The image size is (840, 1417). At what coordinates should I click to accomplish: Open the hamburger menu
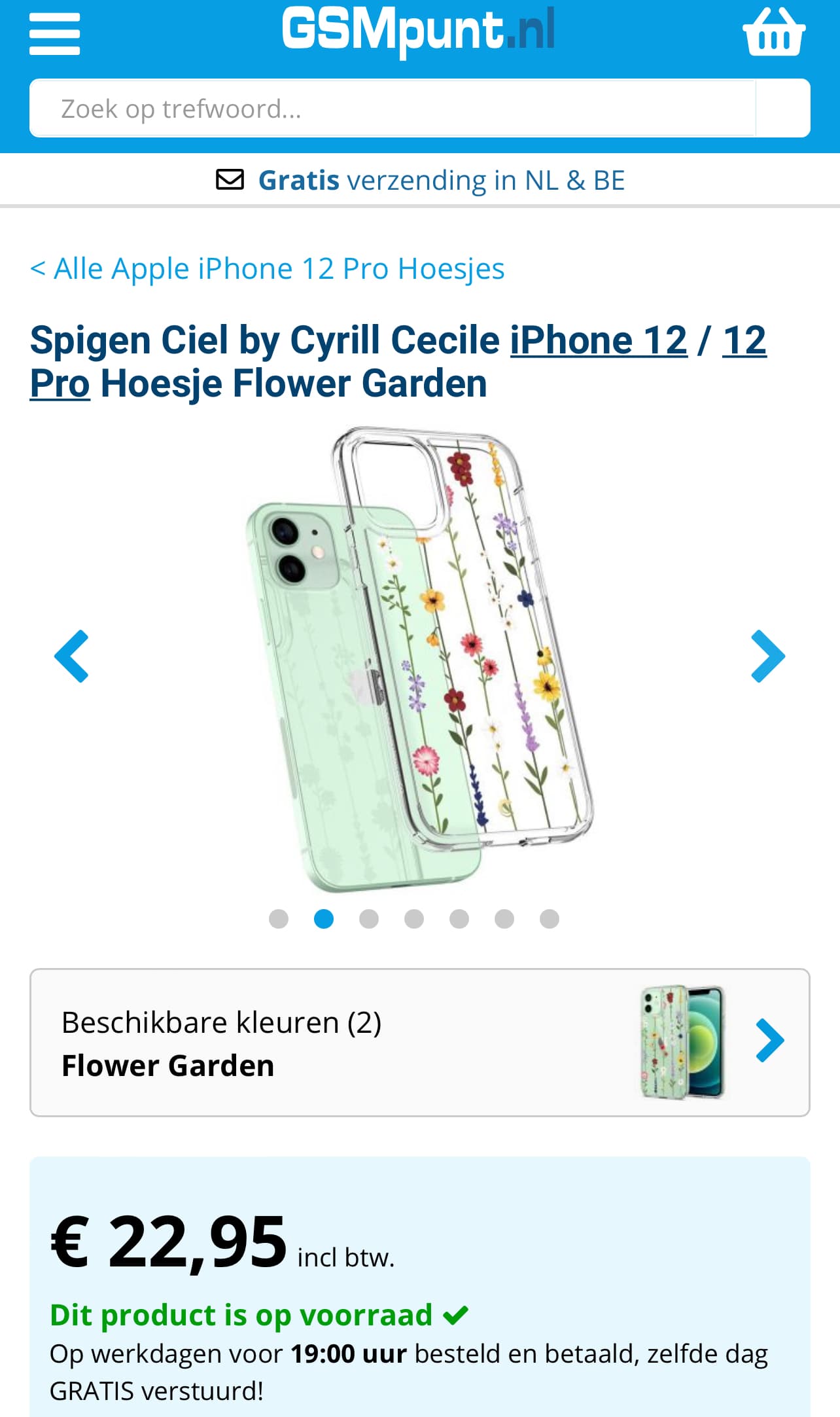(x=54, y=33)
